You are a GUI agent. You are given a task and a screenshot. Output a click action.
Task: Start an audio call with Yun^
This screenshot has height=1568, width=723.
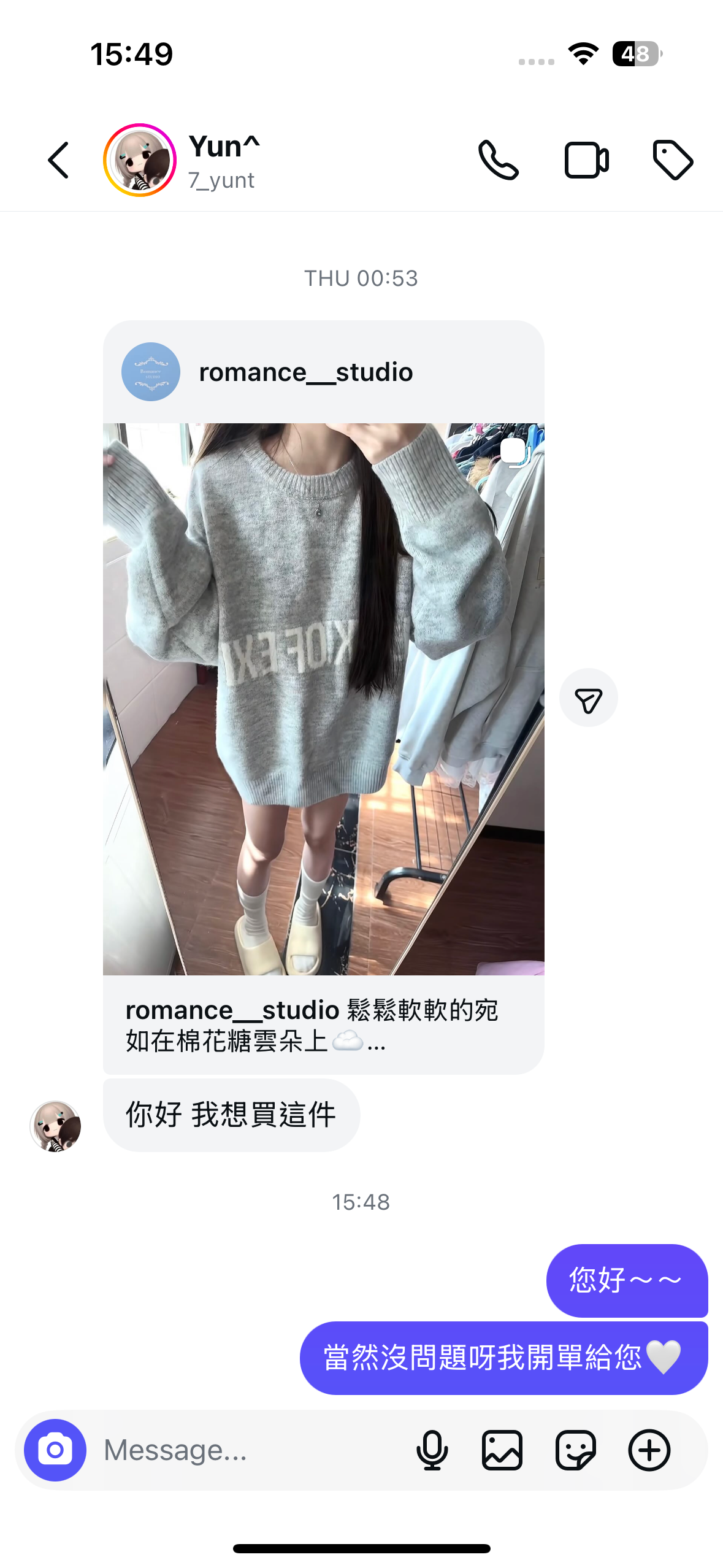[x=499, y=161]
